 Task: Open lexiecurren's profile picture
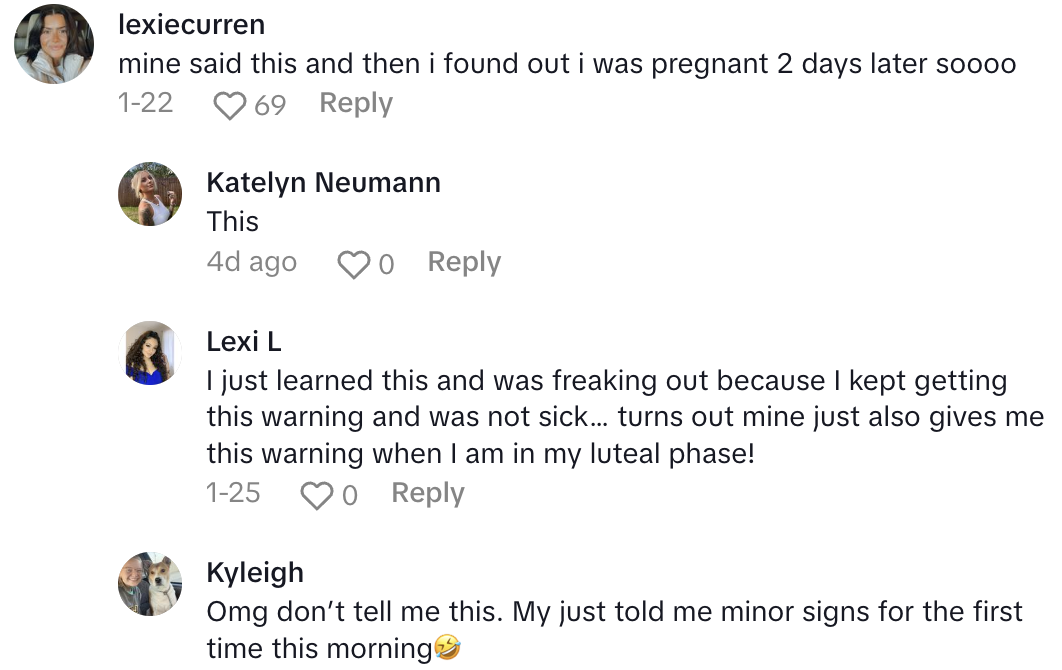pyautogui.click(x=54, y=44)
